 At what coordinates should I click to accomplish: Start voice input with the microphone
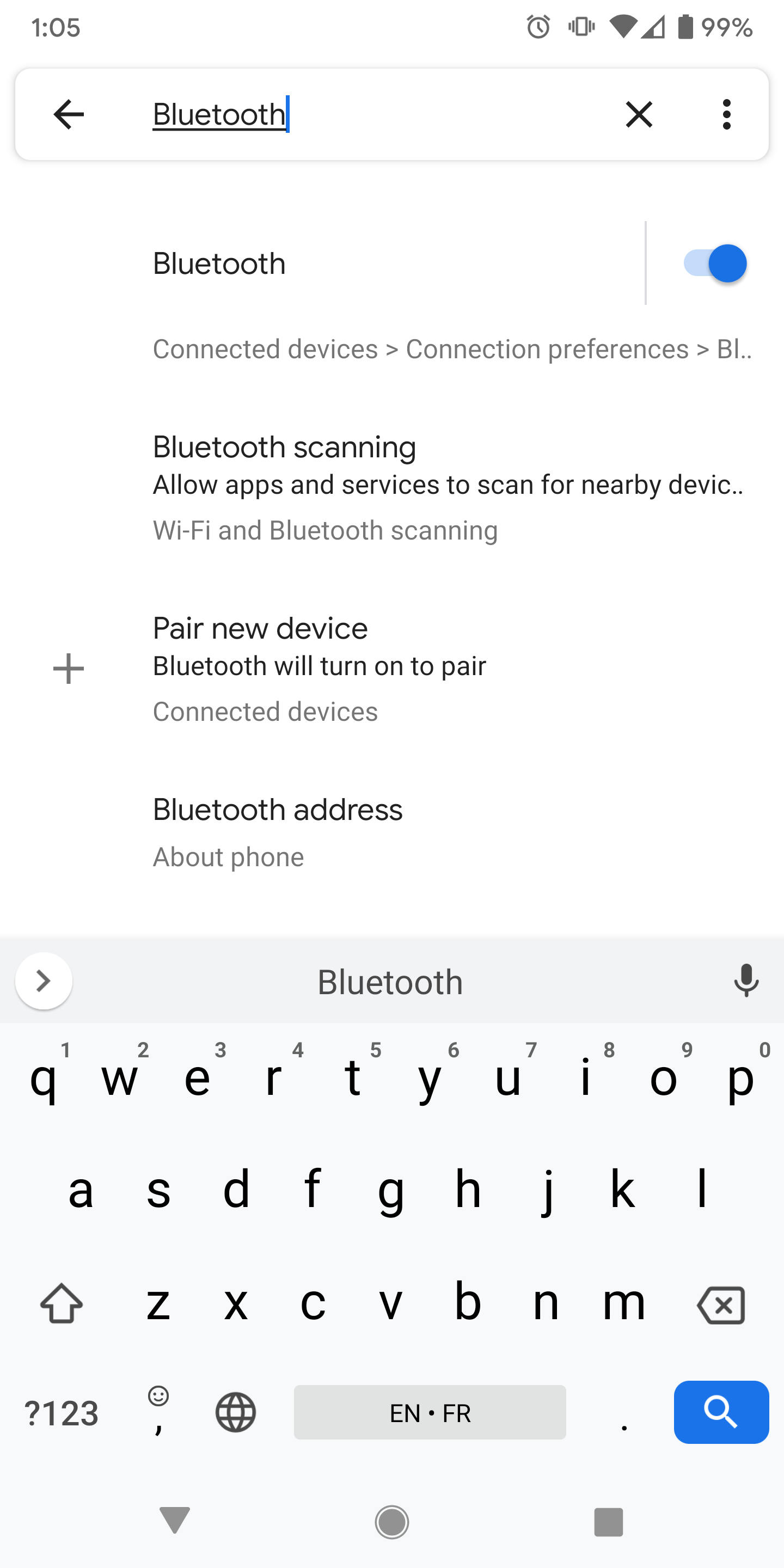[746, 981]
